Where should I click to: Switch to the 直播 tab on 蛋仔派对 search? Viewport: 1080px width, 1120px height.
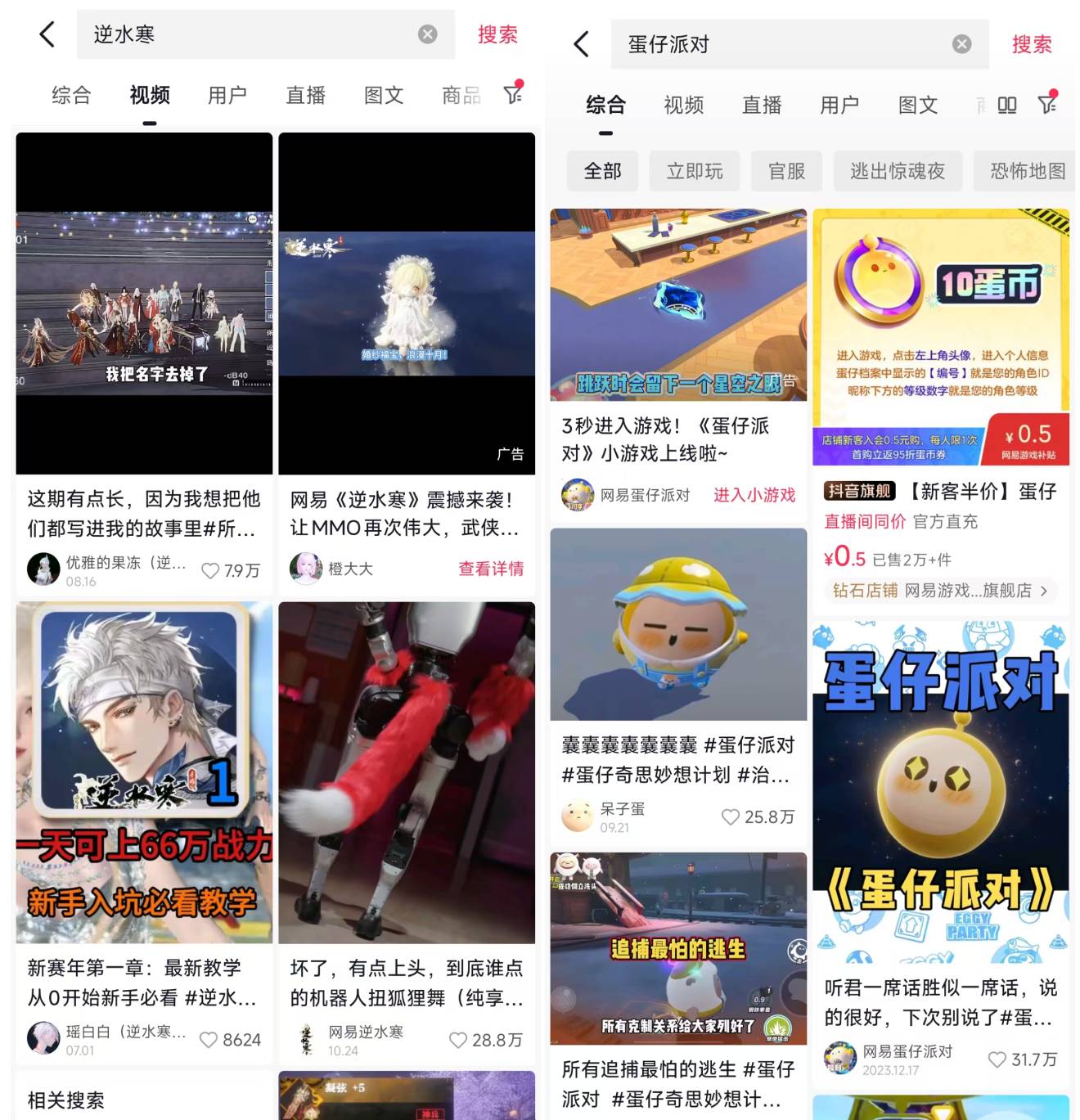[761, 105]
